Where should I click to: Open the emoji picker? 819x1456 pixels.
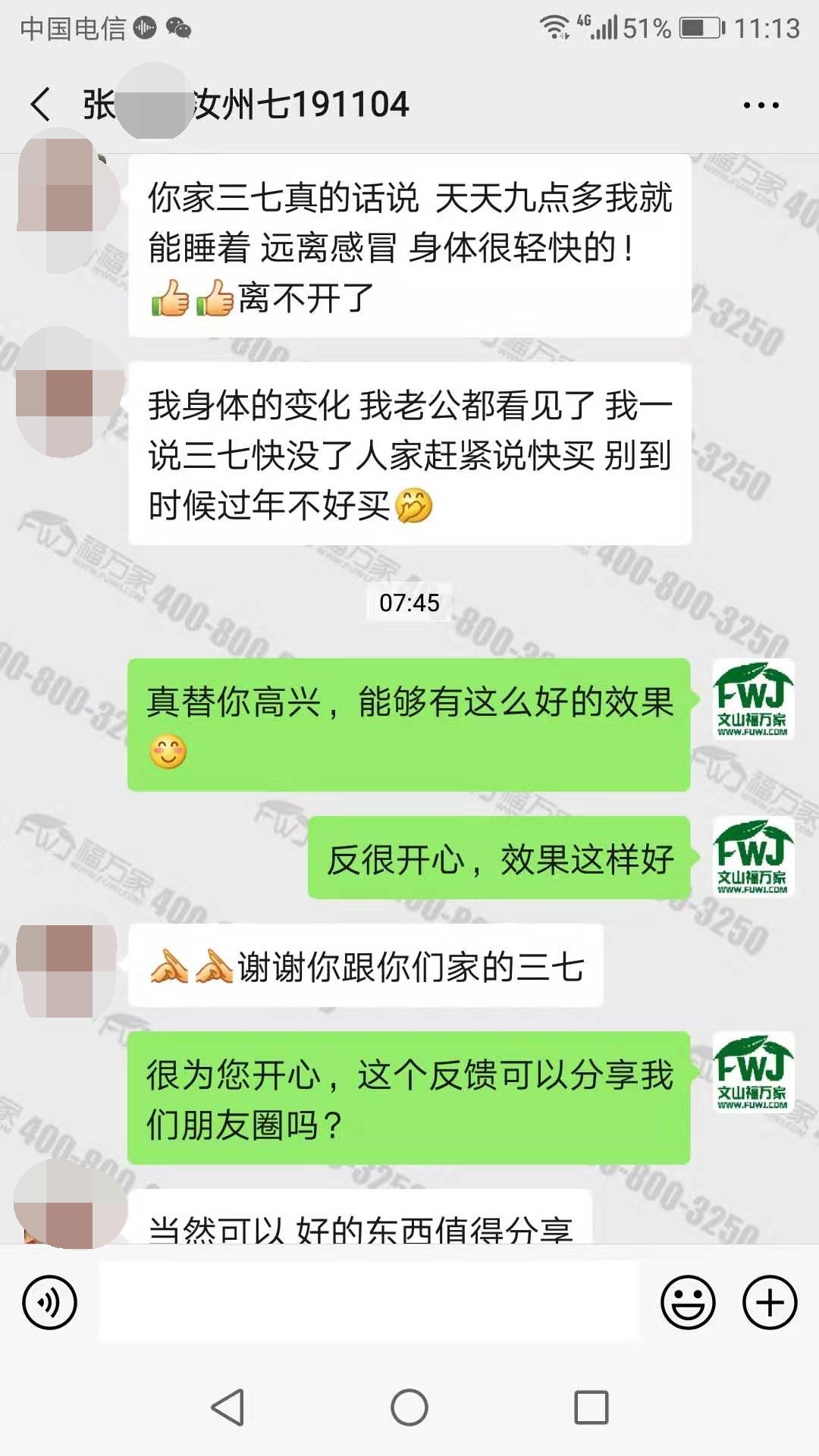pos(688,1303)
